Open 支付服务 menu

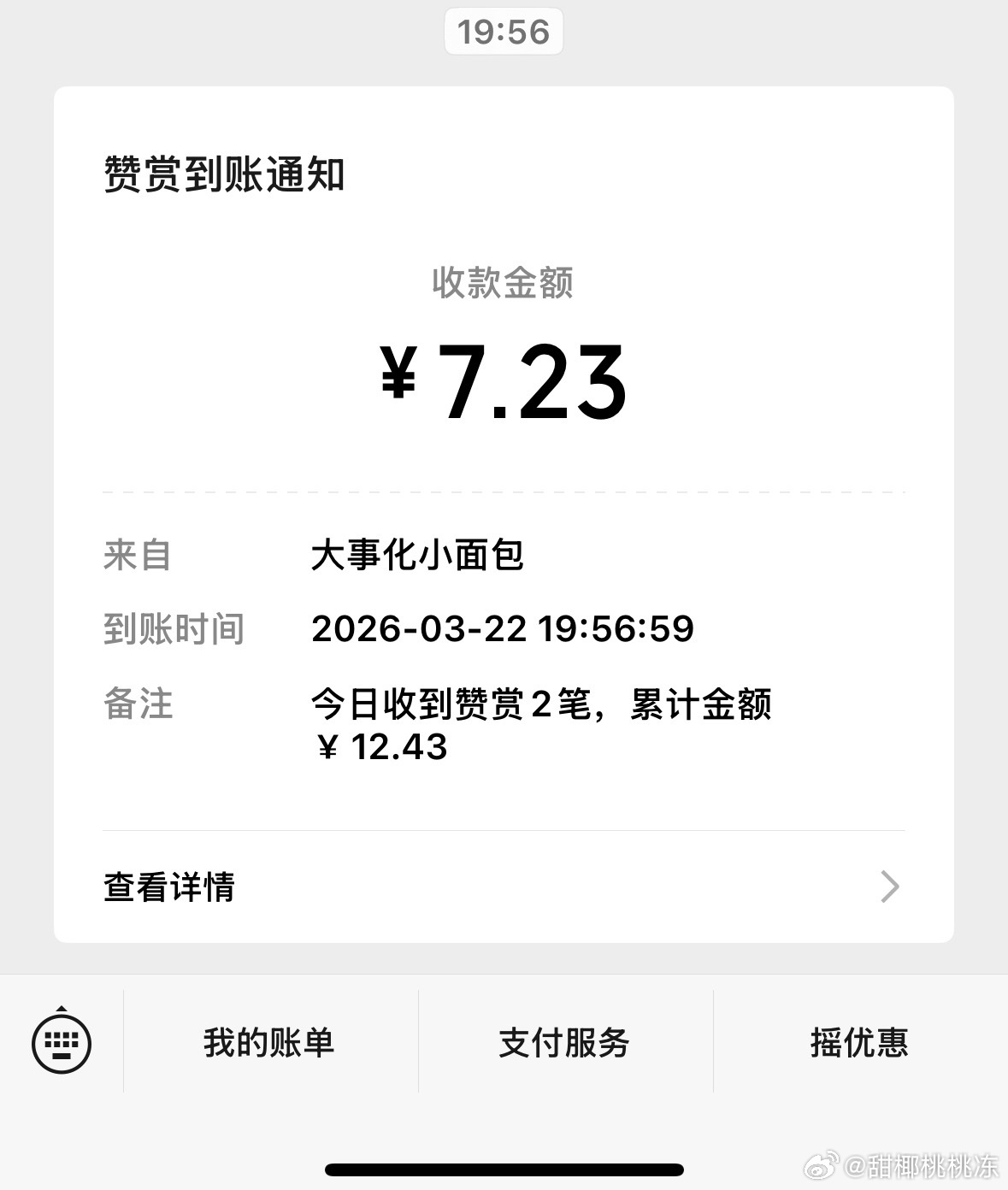(565, 1042)
